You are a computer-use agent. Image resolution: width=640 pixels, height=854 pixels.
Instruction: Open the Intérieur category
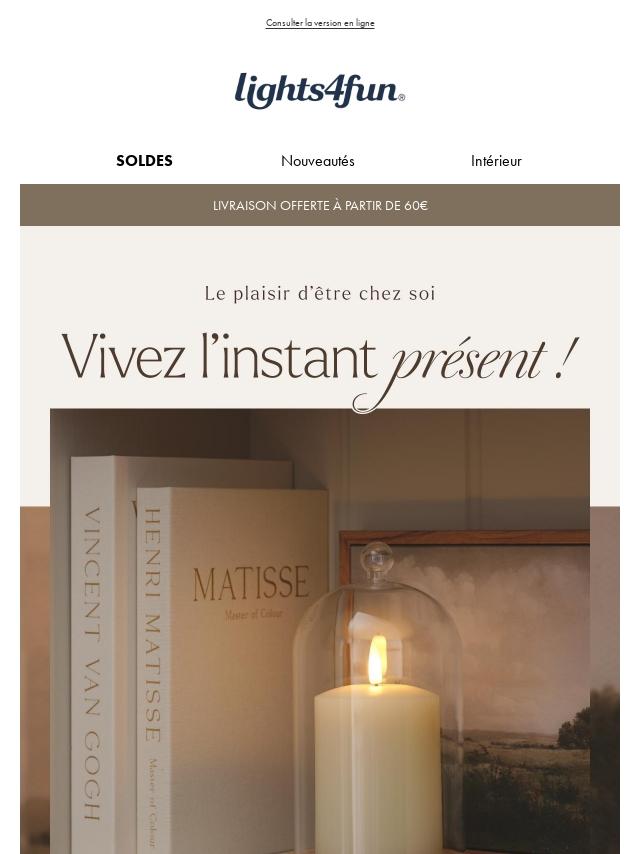(x=496, y=161)
